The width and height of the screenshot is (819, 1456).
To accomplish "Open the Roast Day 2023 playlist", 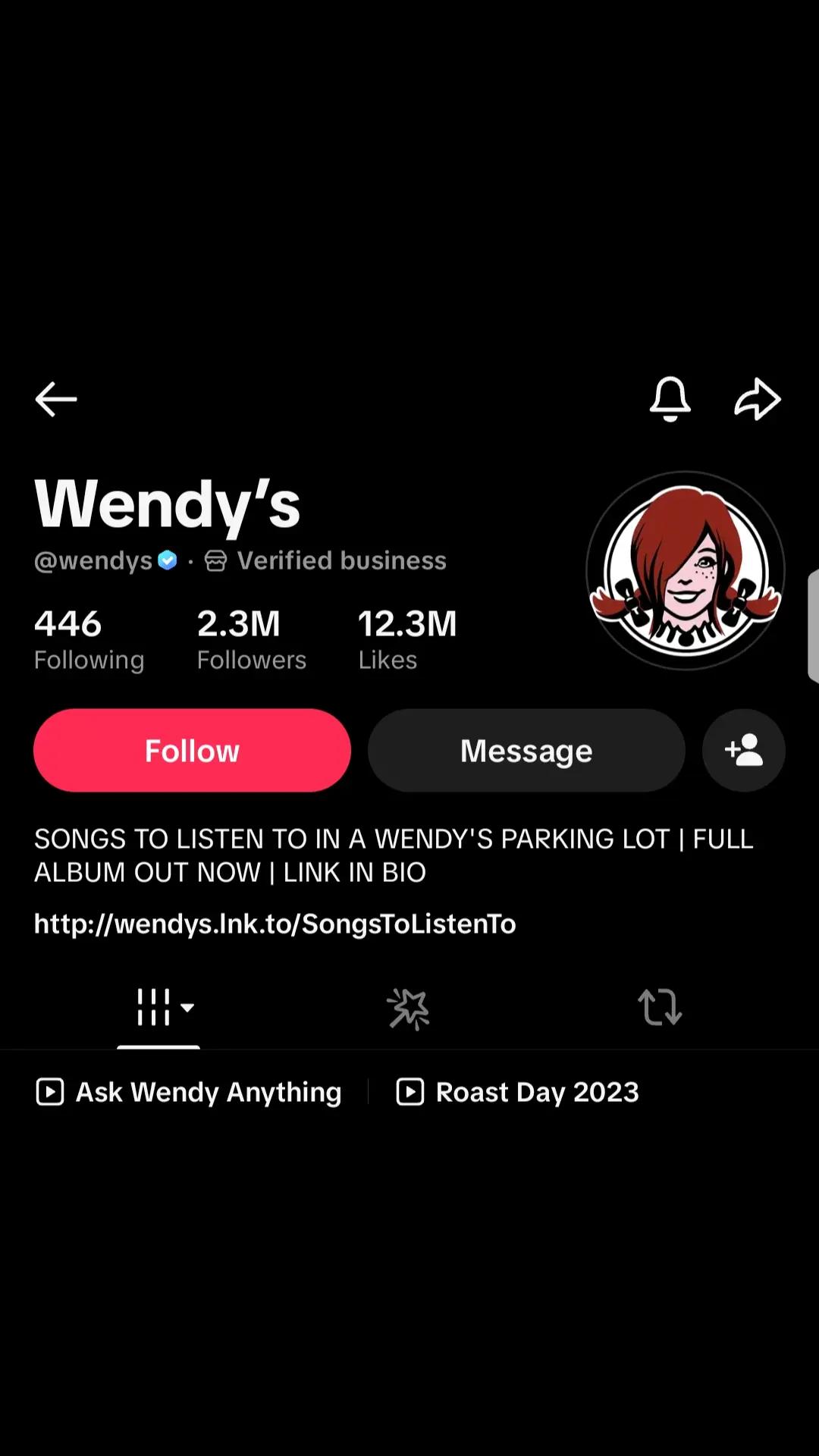I will pos(518,1092).
